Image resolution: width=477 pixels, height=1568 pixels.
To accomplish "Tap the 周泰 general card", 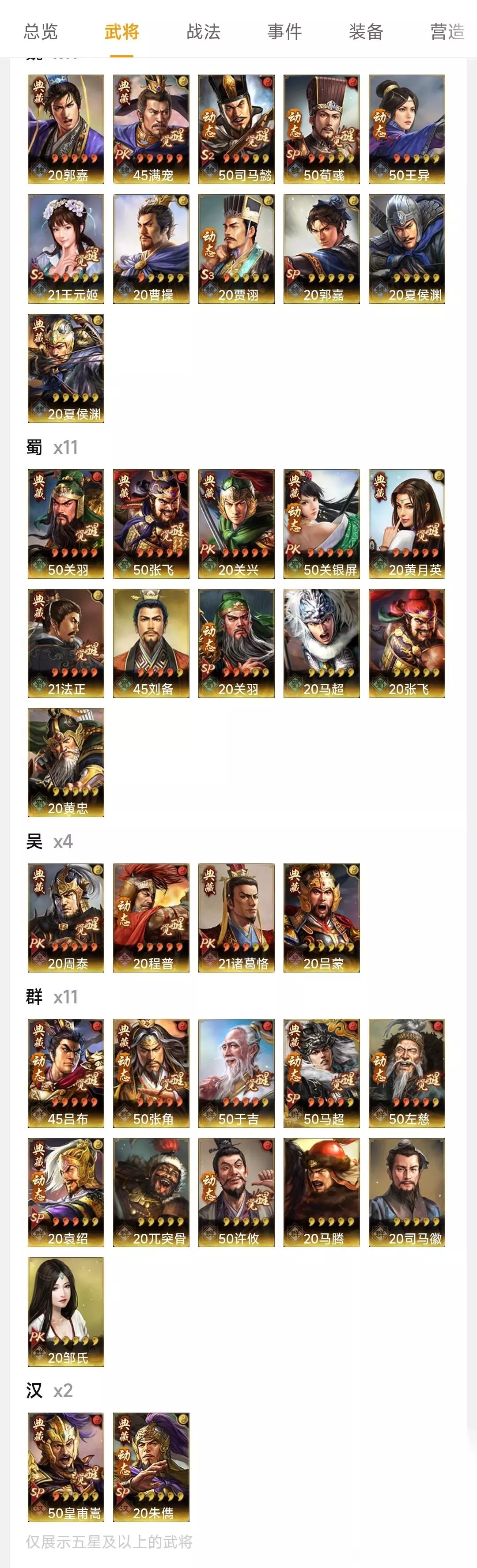I will (x=66, y=917).
